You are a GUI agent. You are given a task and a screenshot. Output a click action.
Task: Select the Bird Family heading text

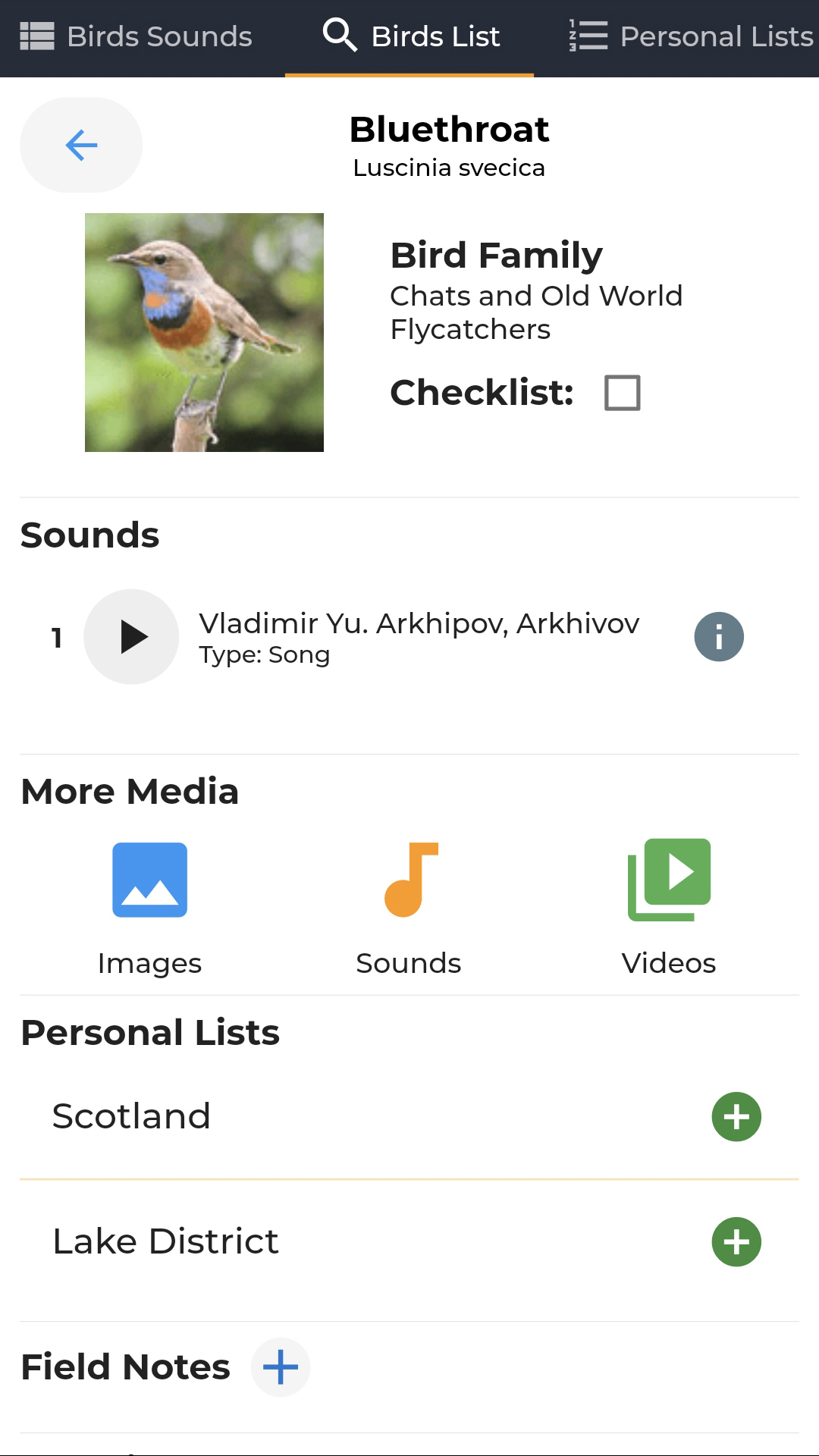pyautogui.click(x=495, y=255)
